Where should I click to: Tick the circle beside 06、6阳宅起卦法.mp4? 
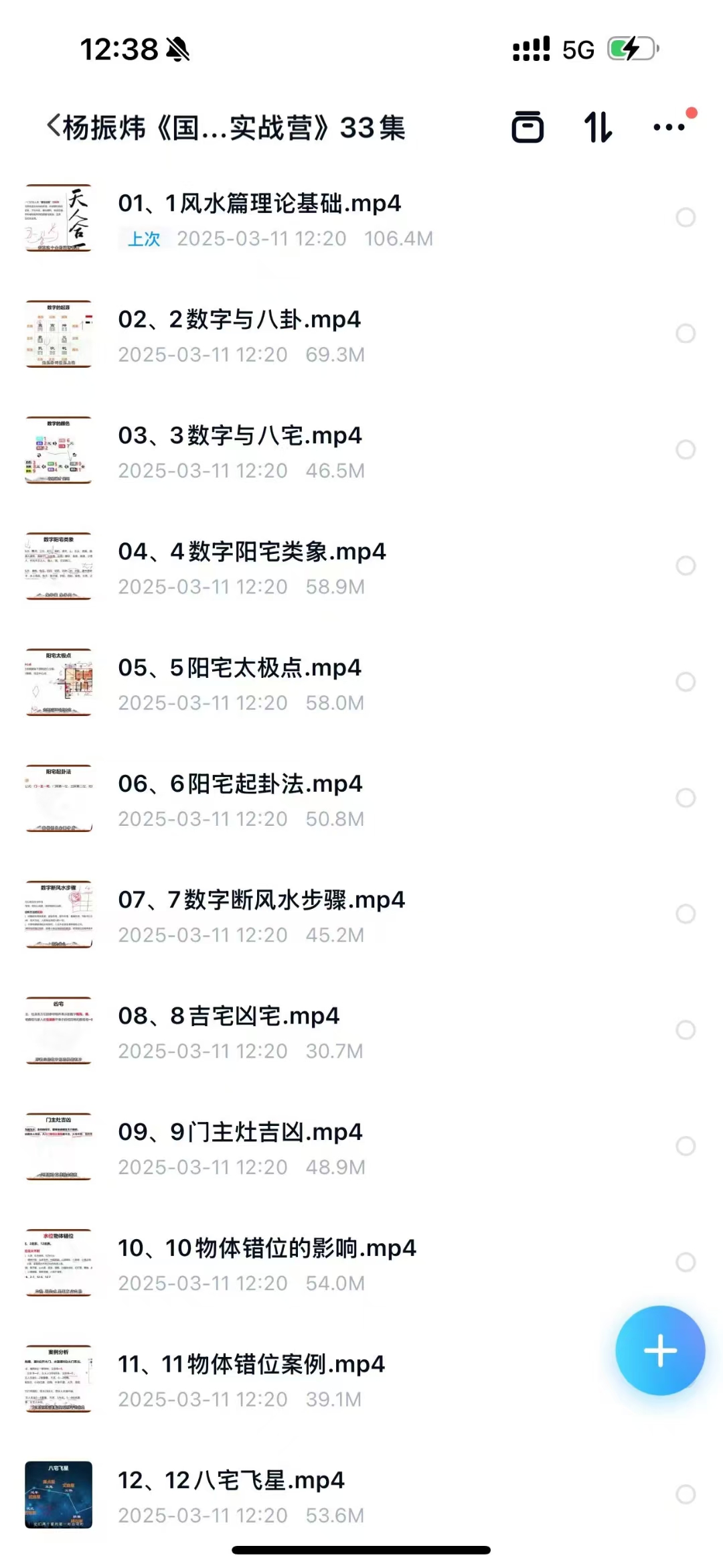[x=686, y=798]
